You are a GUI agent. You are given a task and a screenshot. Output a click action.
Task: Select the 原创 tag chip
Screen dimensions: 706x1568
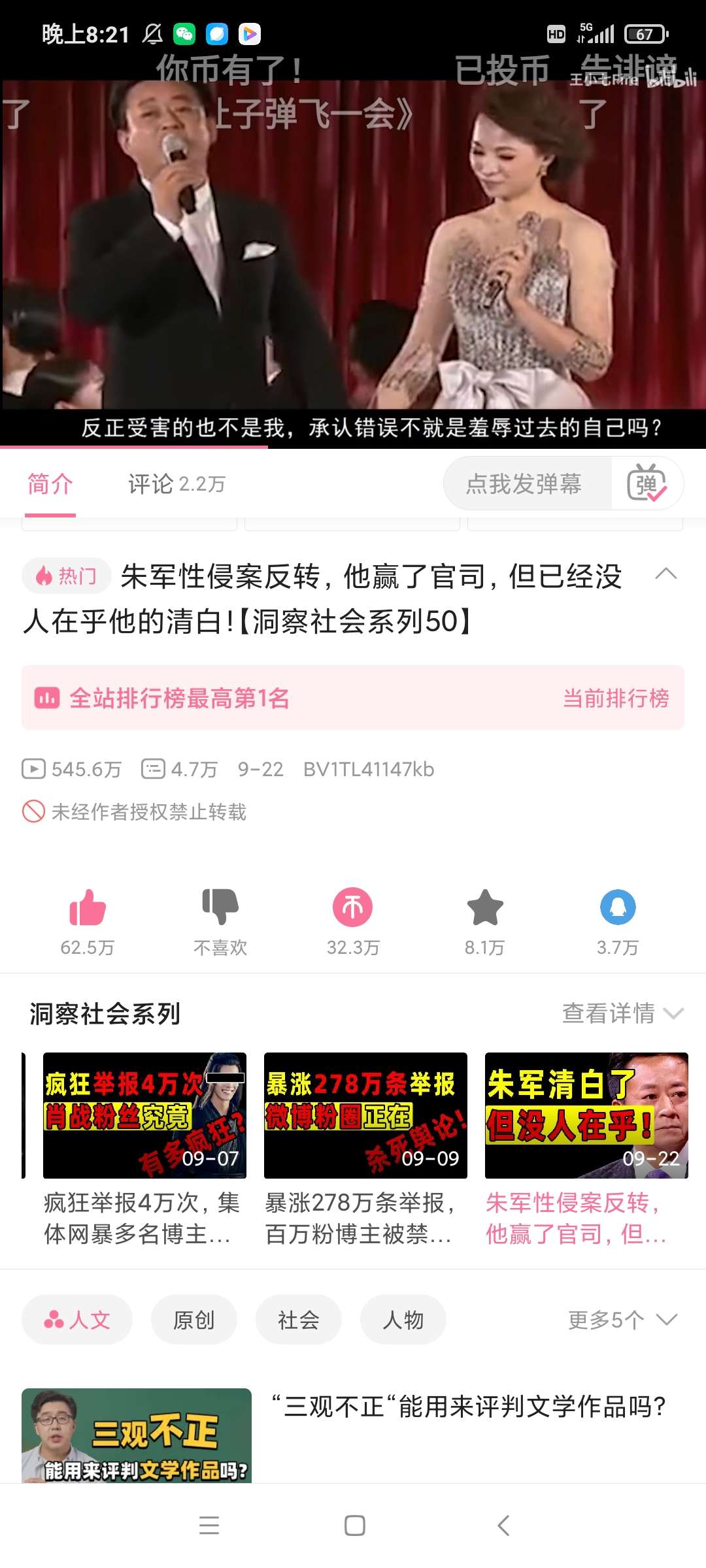point(193,1320)
